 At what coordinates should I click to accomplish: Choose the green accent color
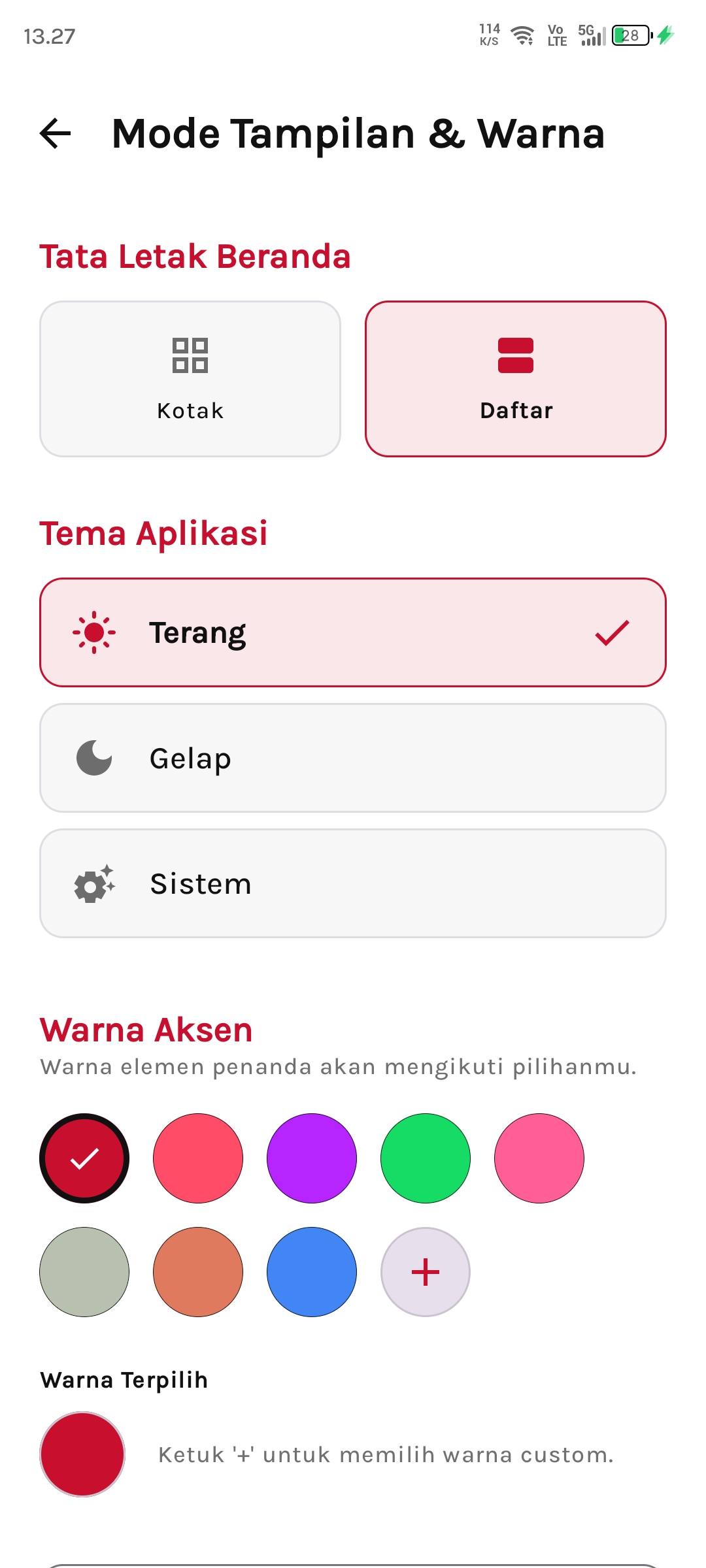click(x=426, y=1158)
